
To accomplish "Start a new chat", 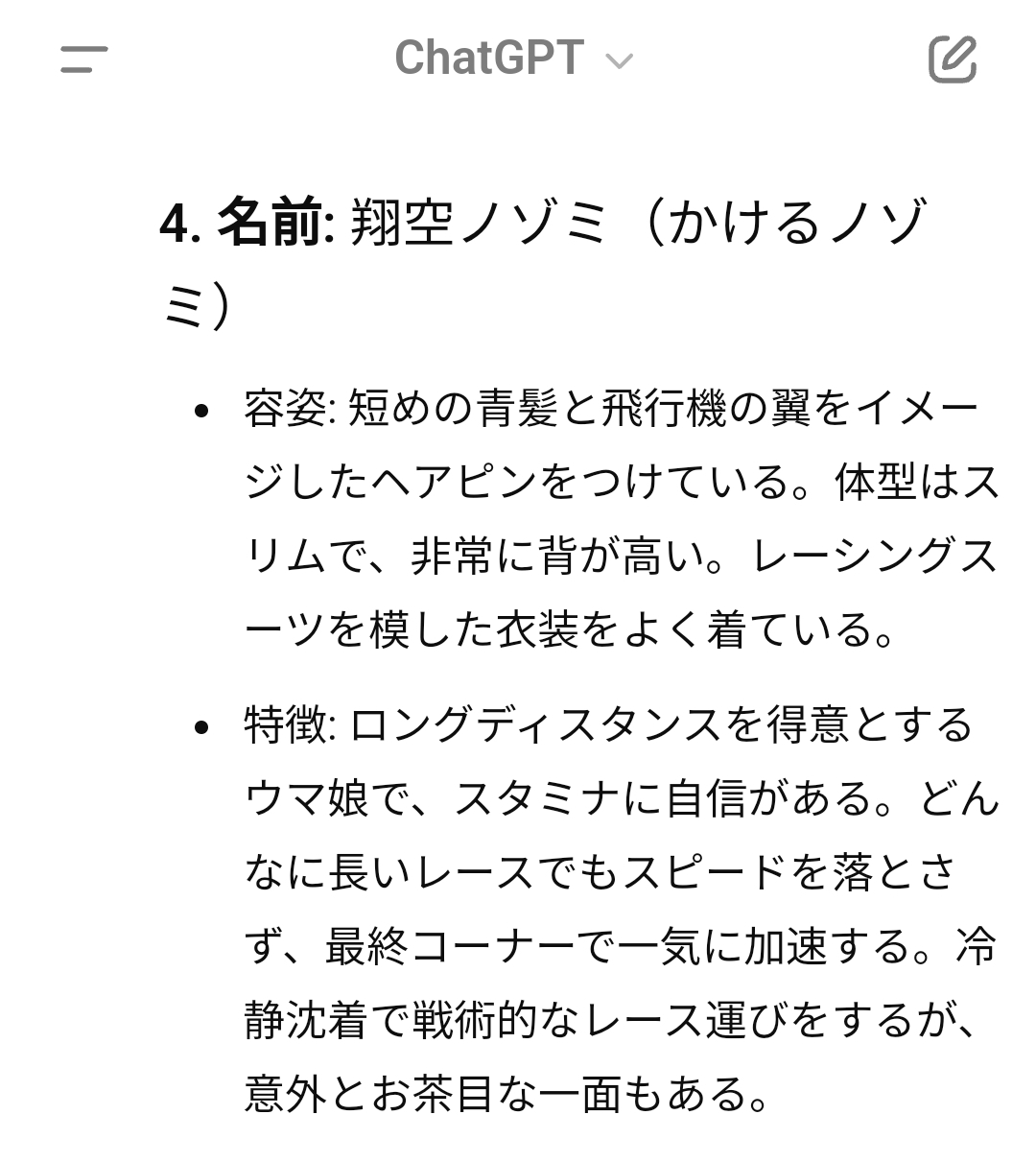I will tap(952, 59).
